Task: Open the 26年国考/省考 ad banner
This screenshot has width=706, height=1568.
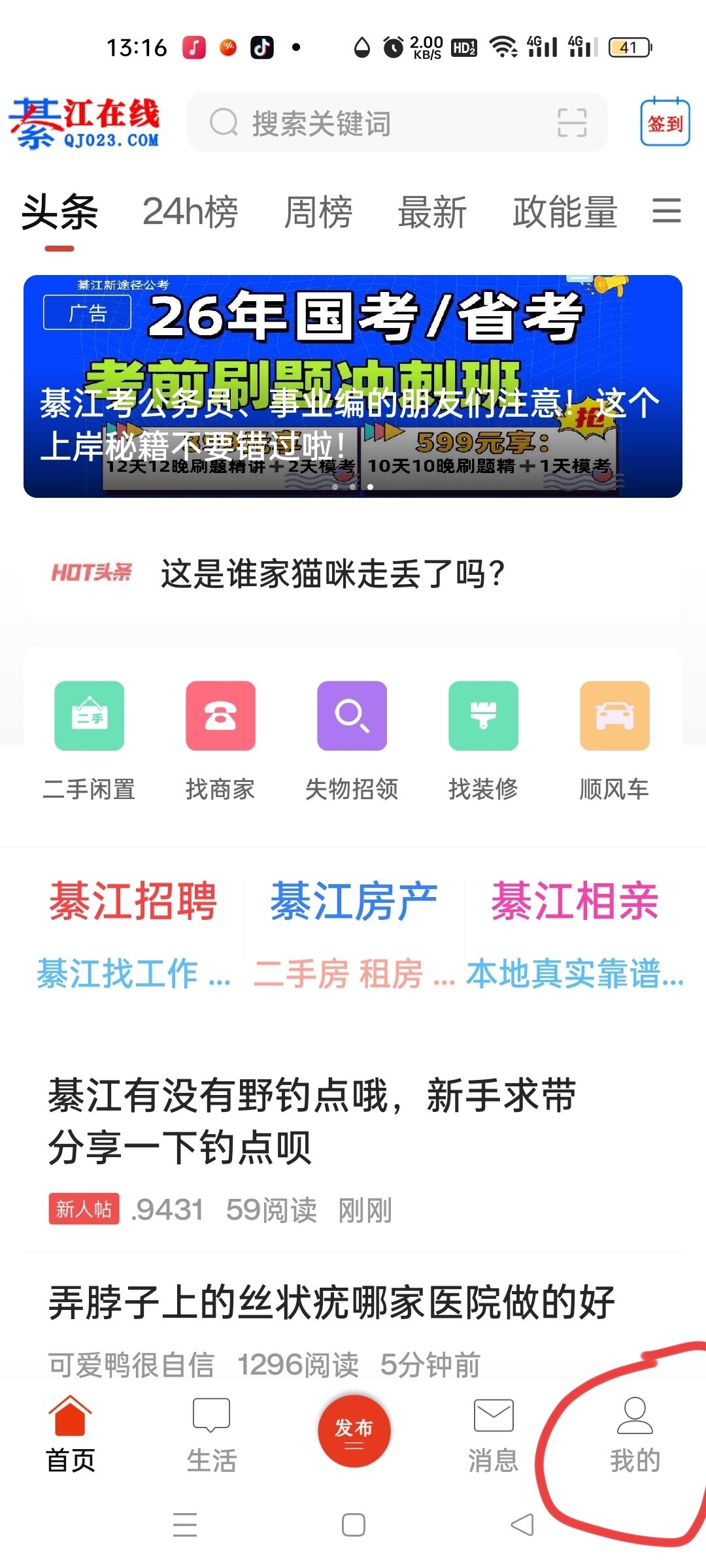Action: coord(353,385)
